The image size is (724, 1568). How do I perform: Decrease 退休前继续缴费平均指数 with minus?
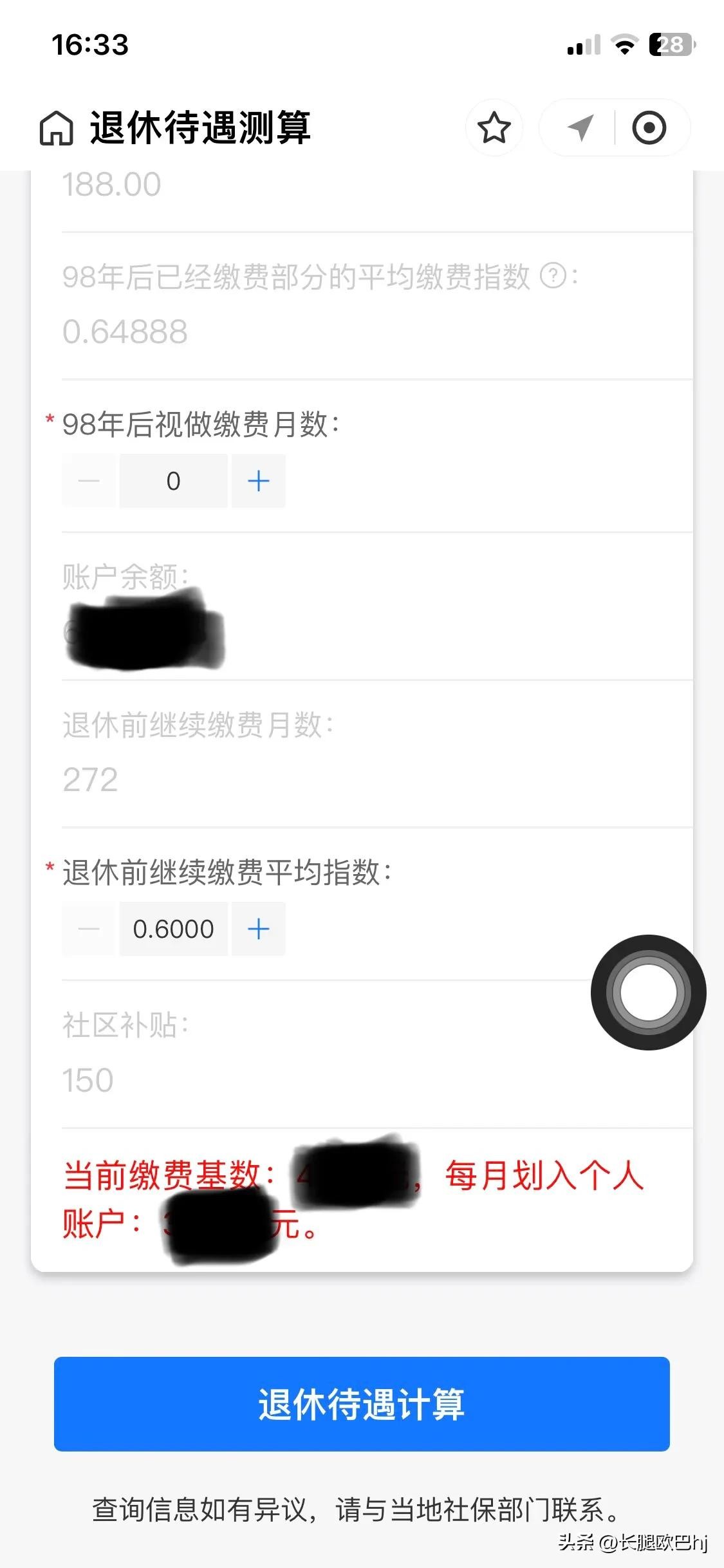pos(89,929)
